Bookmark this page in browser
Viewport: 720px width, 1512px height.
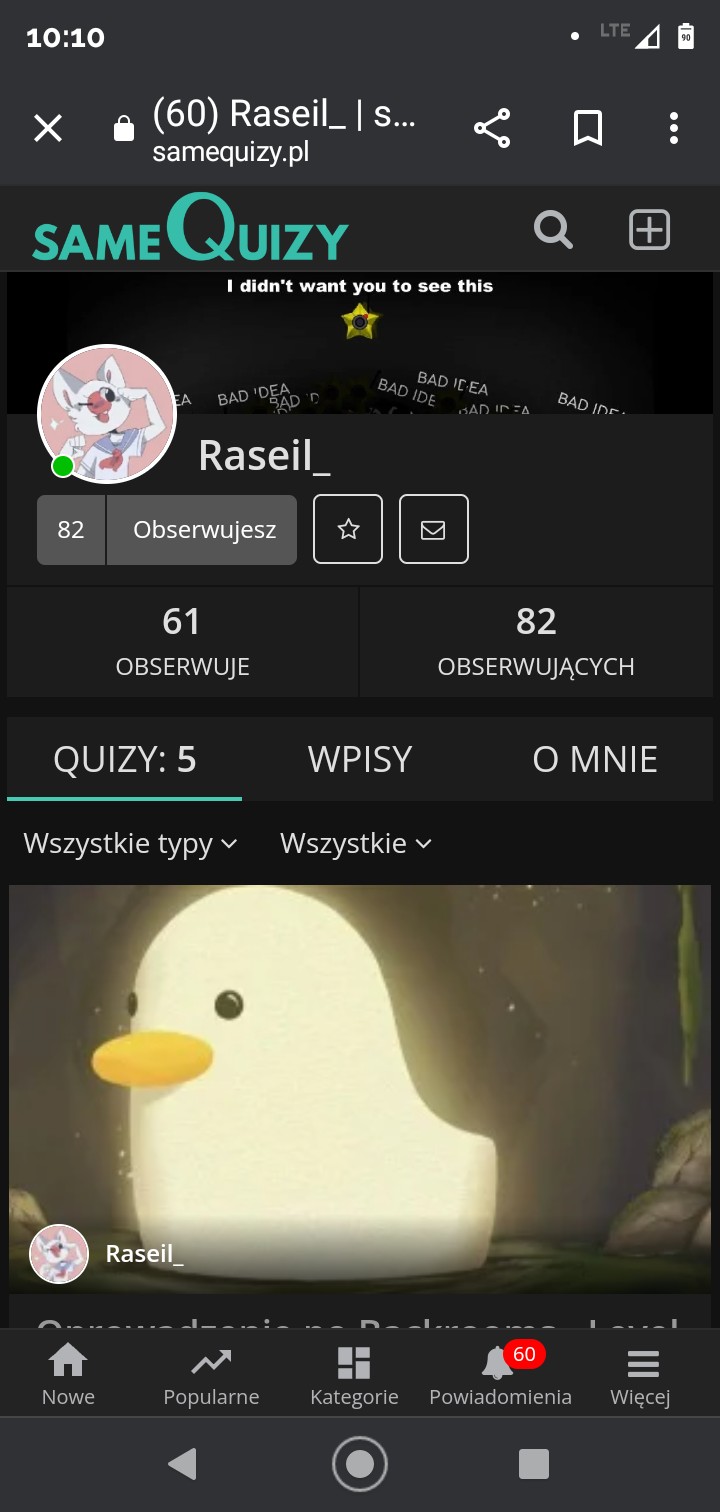click(587, 128)
